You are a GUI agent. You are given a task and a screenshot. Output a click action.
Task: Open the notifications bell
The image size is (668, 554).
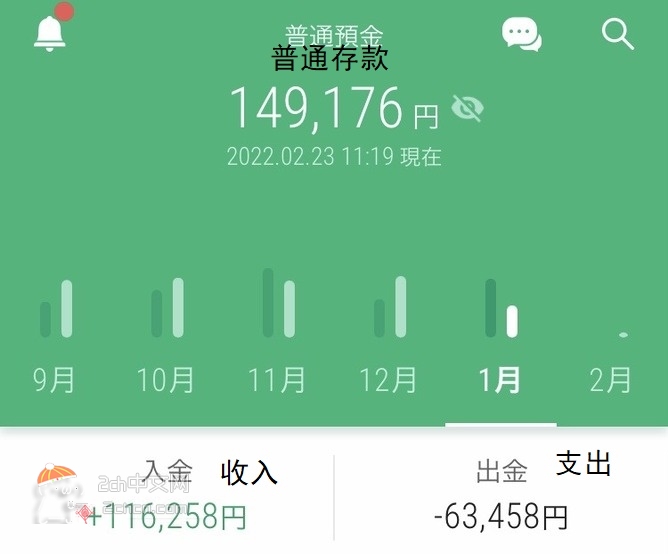coord(49,33)
